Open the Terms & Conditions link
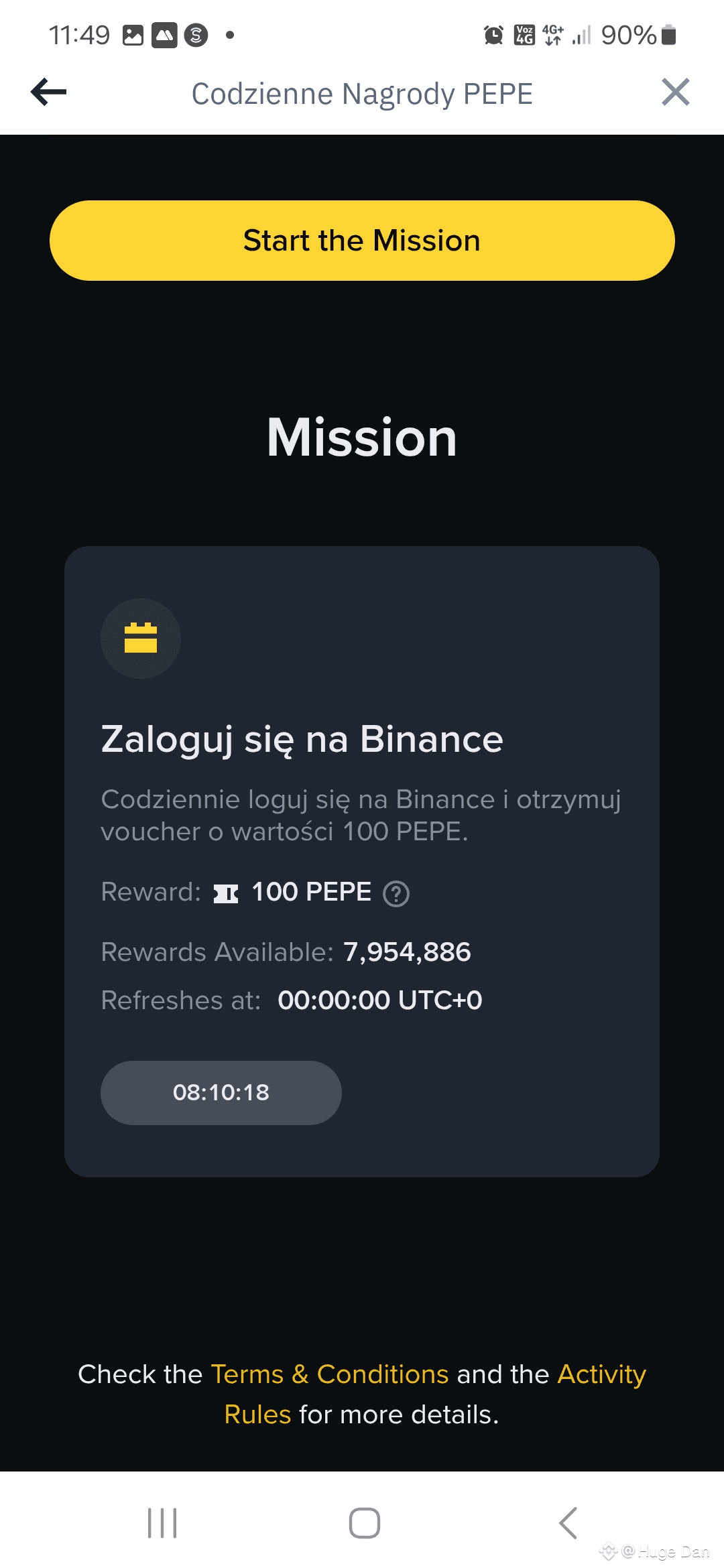Viewport: 724px width, 1568px height. (330, 1374)
